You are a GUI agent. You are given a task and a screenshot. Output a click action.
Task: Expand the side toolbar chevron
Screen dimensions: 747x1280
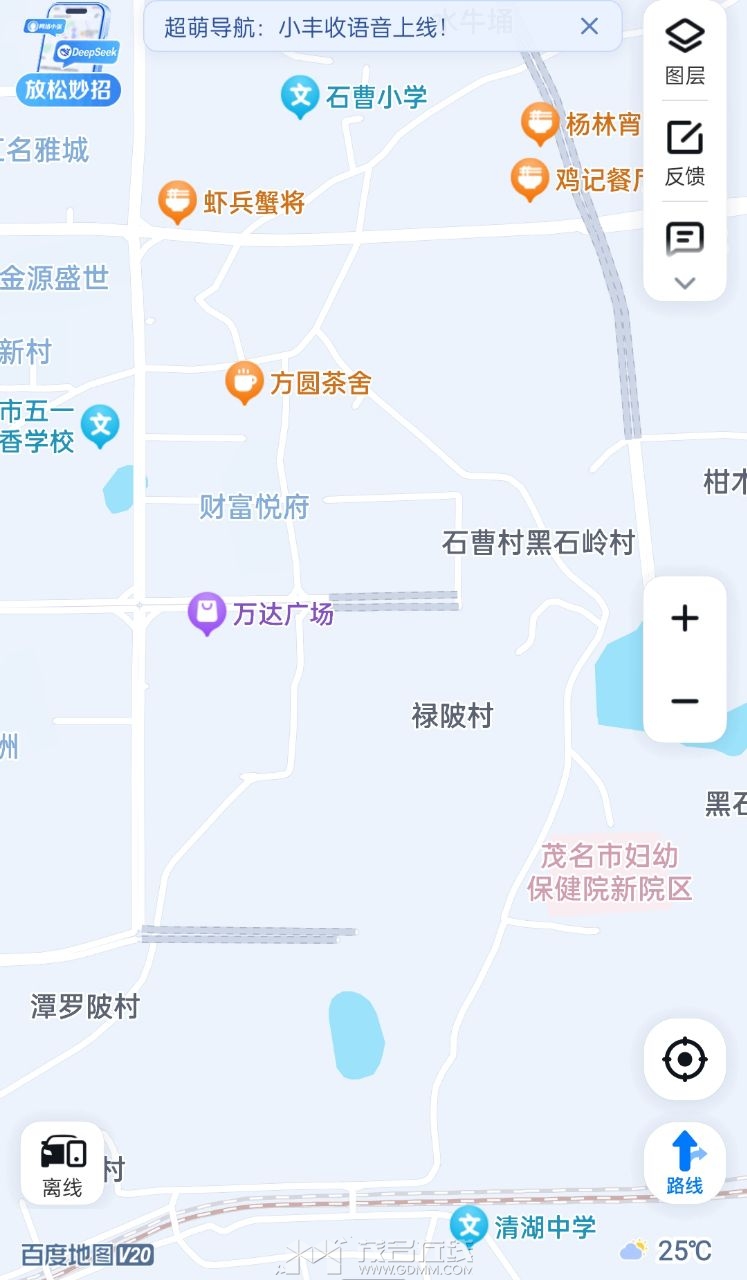coord(685,283)
